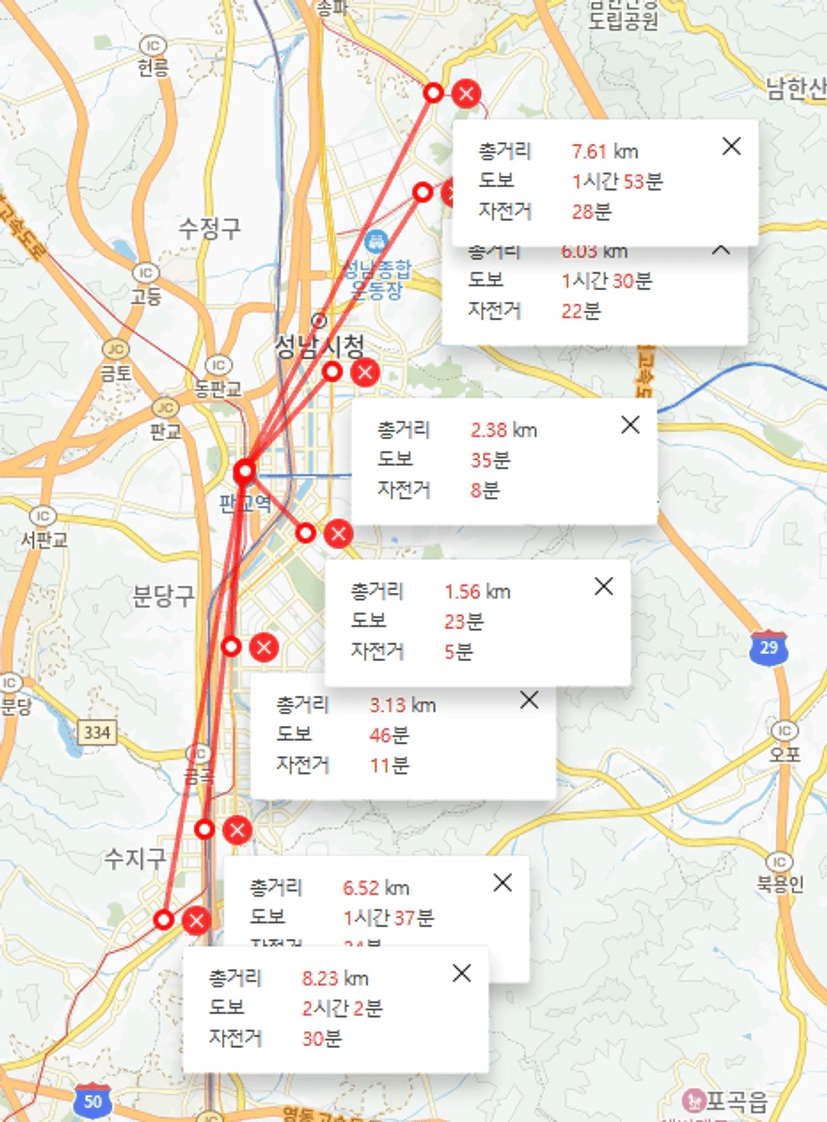Remove red X marker above the 1.56 km popup
Screen dimensions: 827x1122
click(x=338, y=533)
